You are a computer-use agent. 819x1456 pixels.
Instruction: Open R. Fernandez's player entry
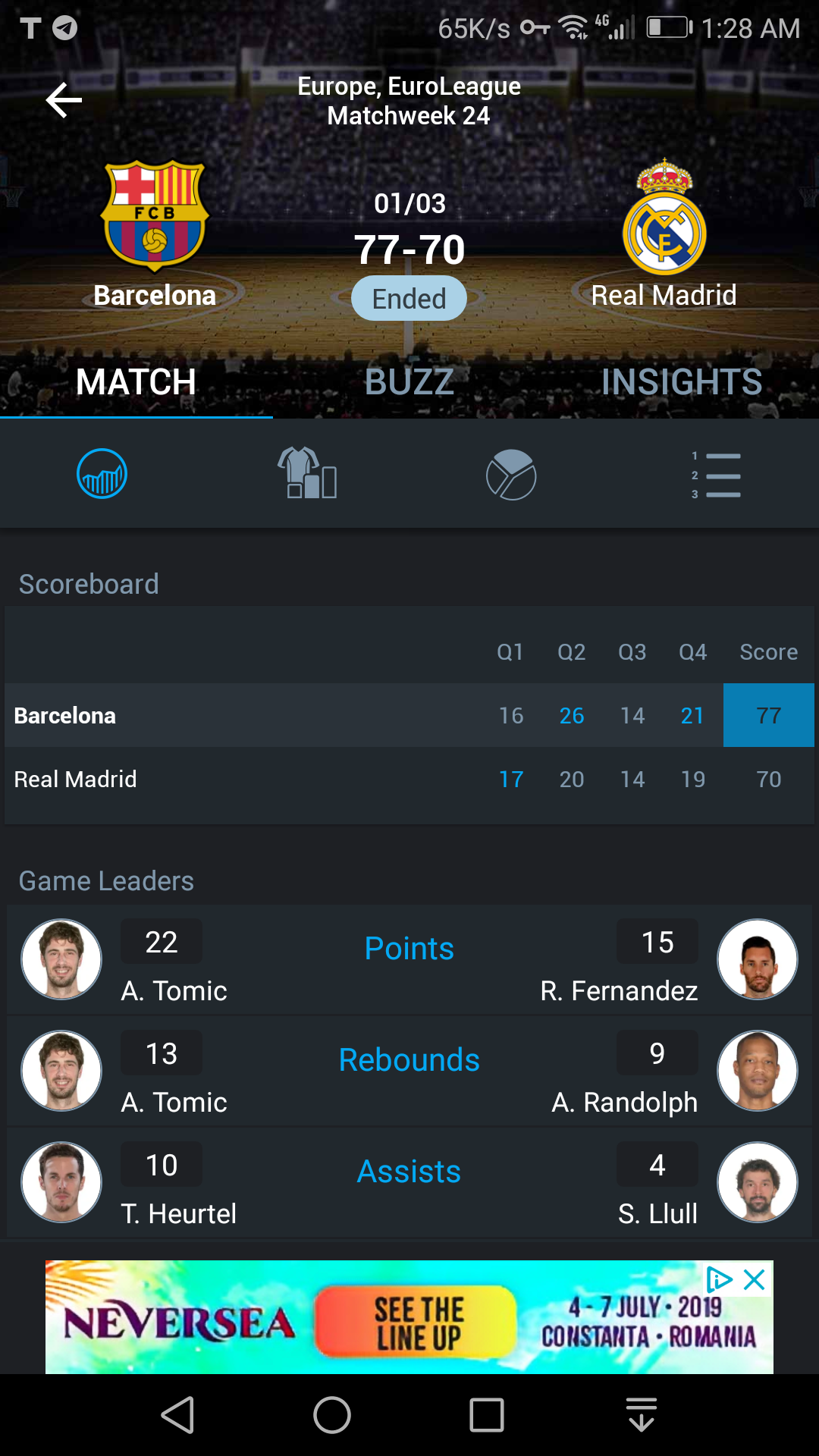click(x=667, y=960)
